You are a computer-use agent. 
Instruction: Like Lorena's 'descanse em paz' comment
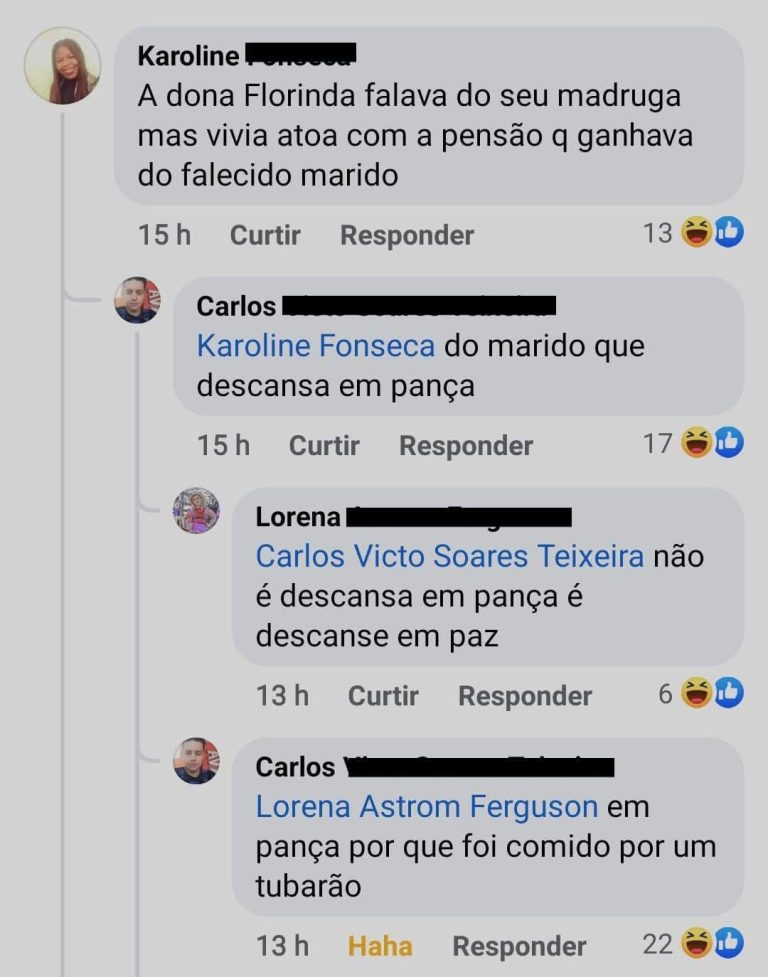pyautogui.click(x=383, y=695)
